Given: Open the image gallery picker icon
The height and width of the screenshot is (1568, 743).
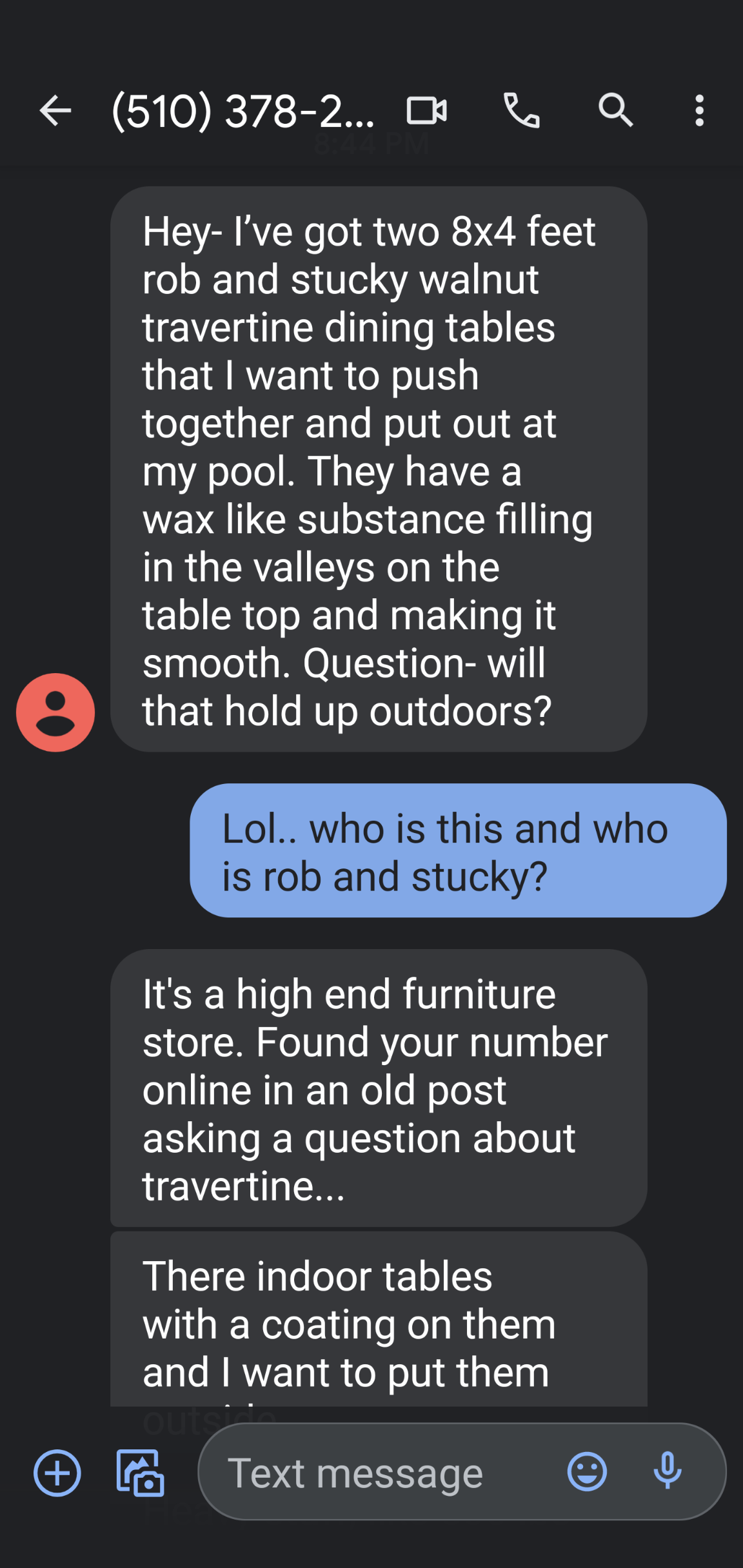Looking at the screenshot, I should click(x=139, y=1472).
